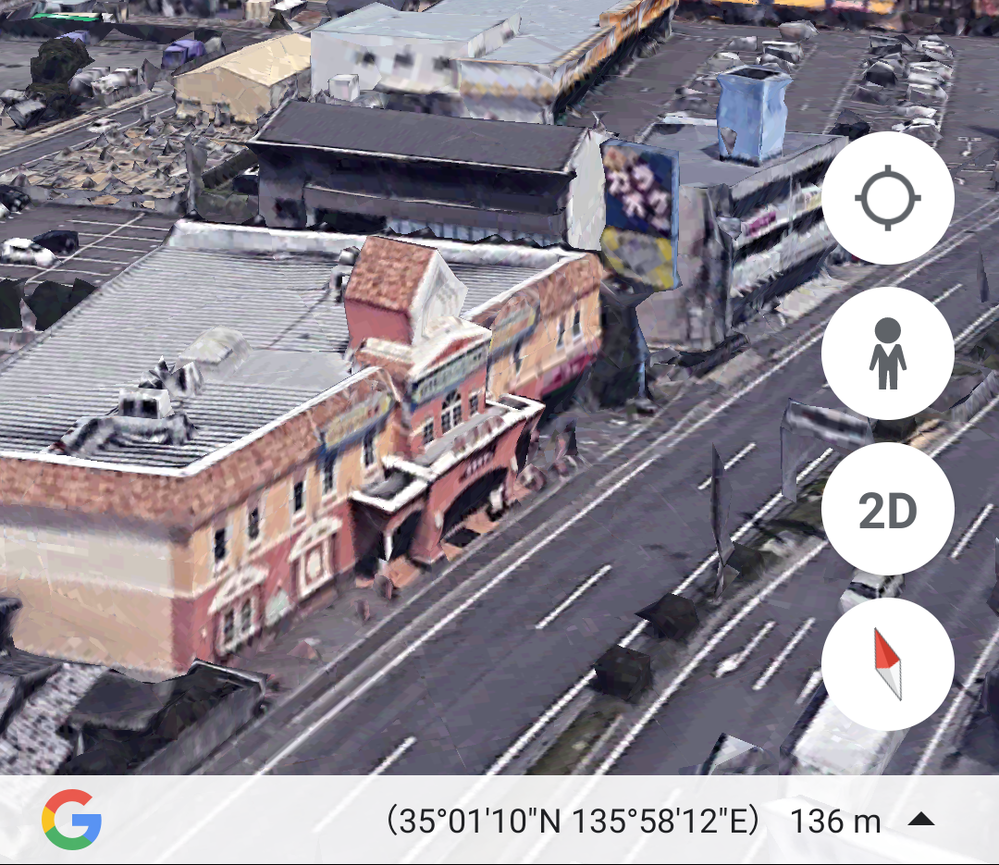Reset orientation with the compass button
Image resolution: width=999 pixels, height=865 pixels.
[x=888, y=664]
